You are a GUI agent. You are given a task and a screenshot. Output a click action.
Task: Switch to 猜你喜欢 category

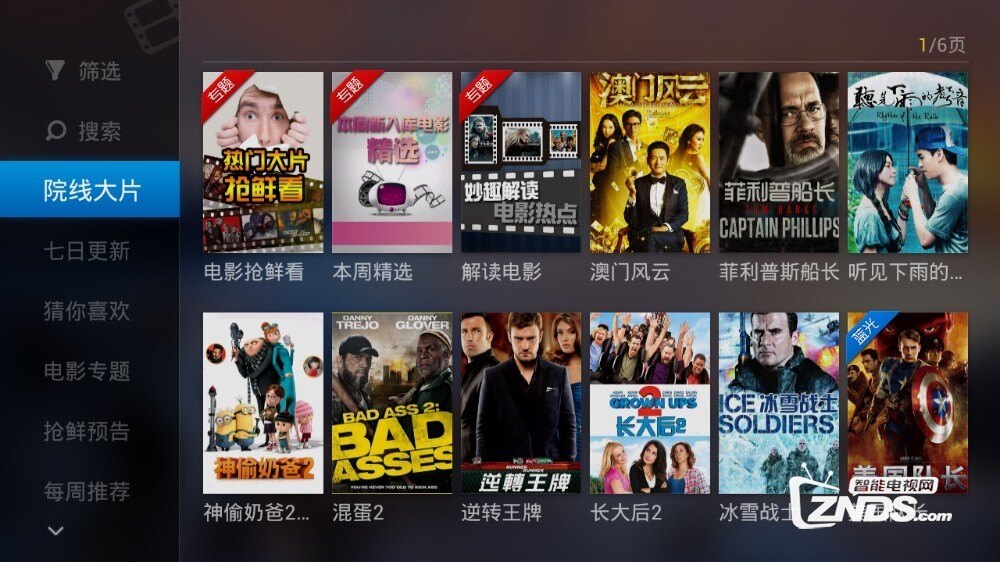[86, 311]
